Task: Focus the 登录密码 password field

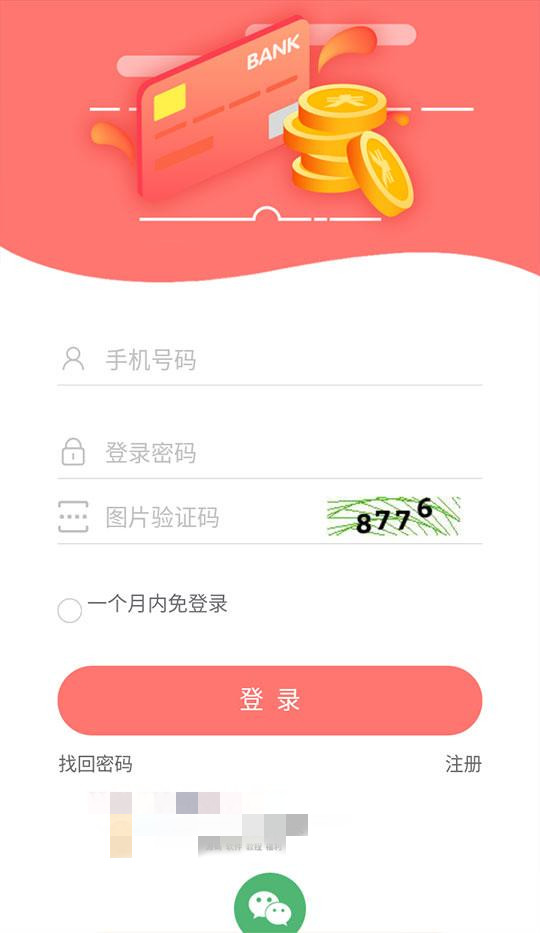Action: click(269, 452)
